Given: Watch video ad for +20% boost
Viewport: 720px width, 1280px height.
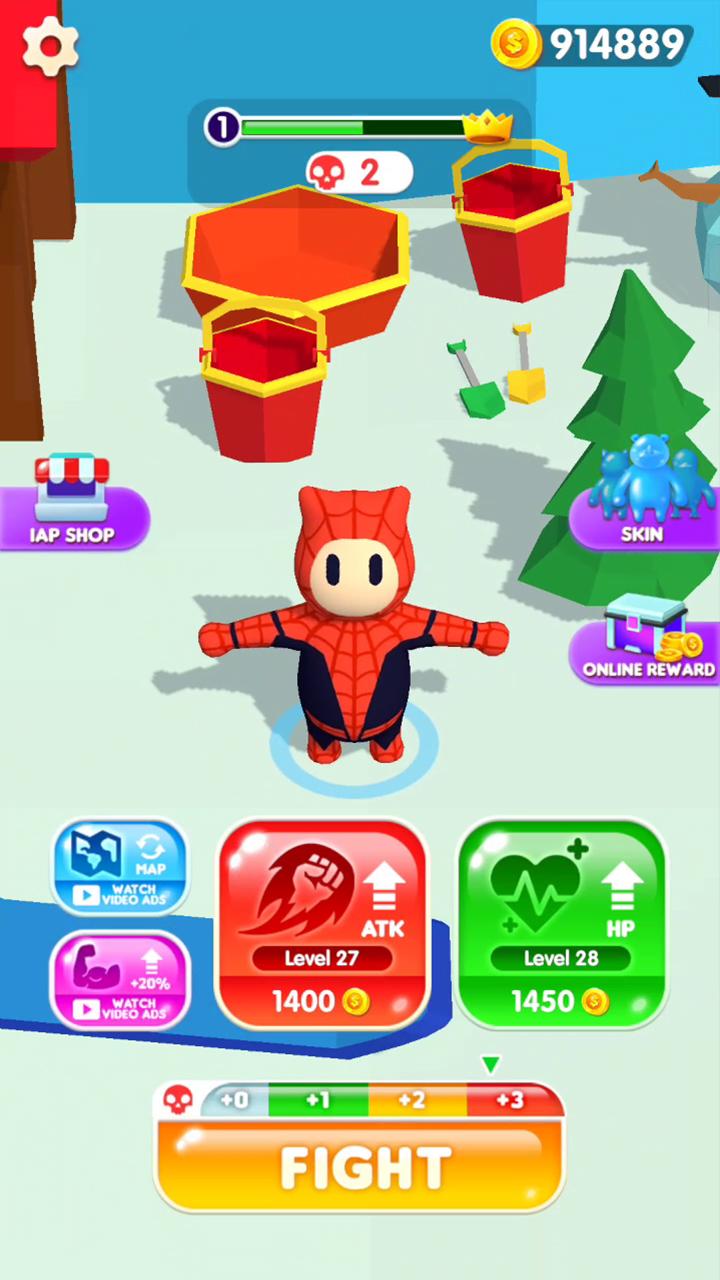Looking at the screenshot, I should click(121, 980).
